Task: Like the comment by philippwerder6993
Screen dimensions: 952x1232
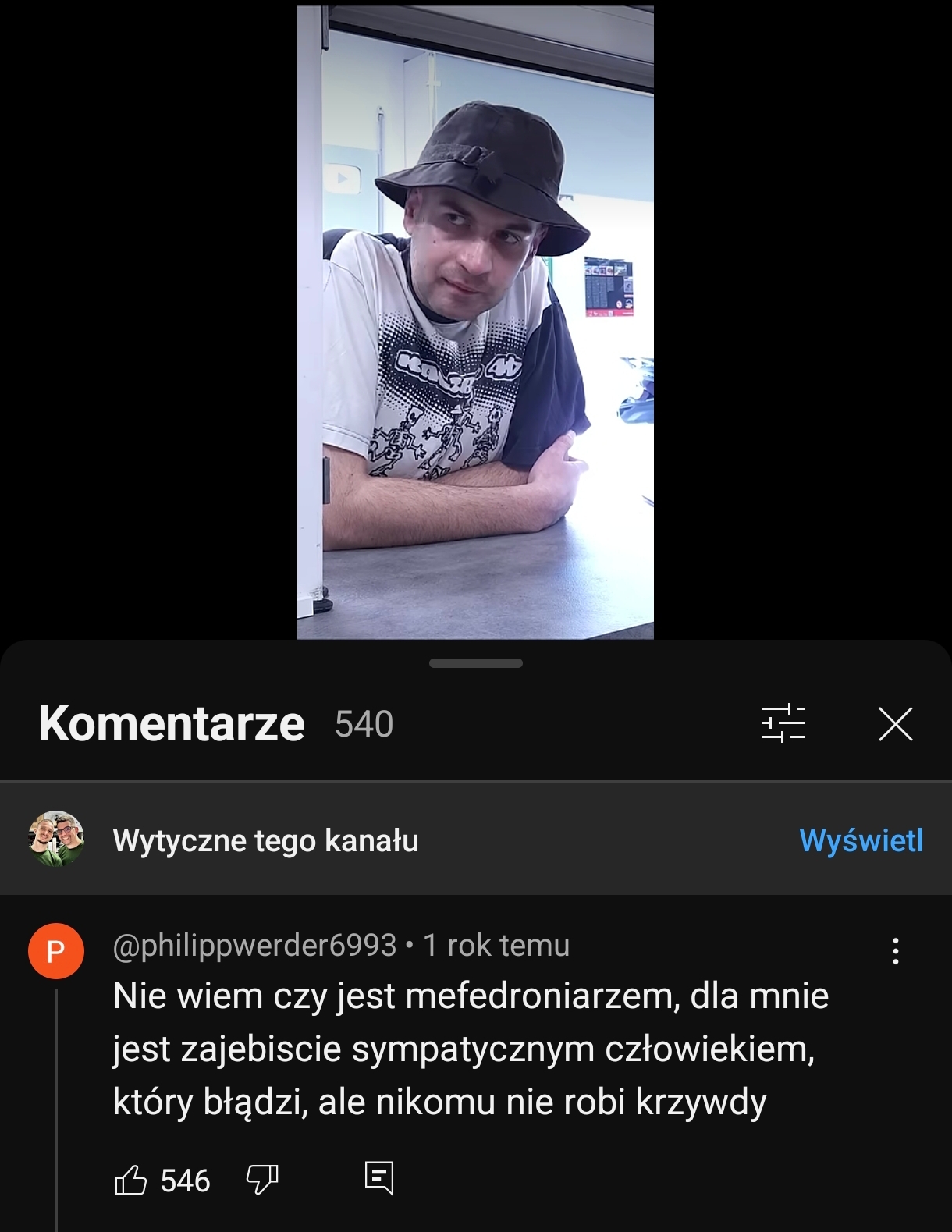Action: pos(131,1180)
